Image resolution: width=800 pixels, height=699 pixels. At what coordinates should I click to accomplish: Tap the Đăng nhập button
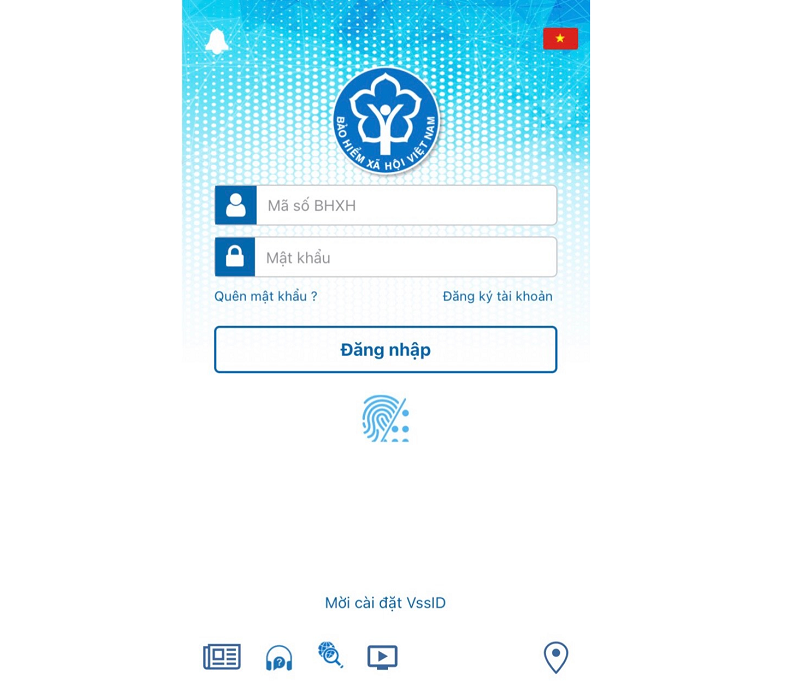coord(385,350)
